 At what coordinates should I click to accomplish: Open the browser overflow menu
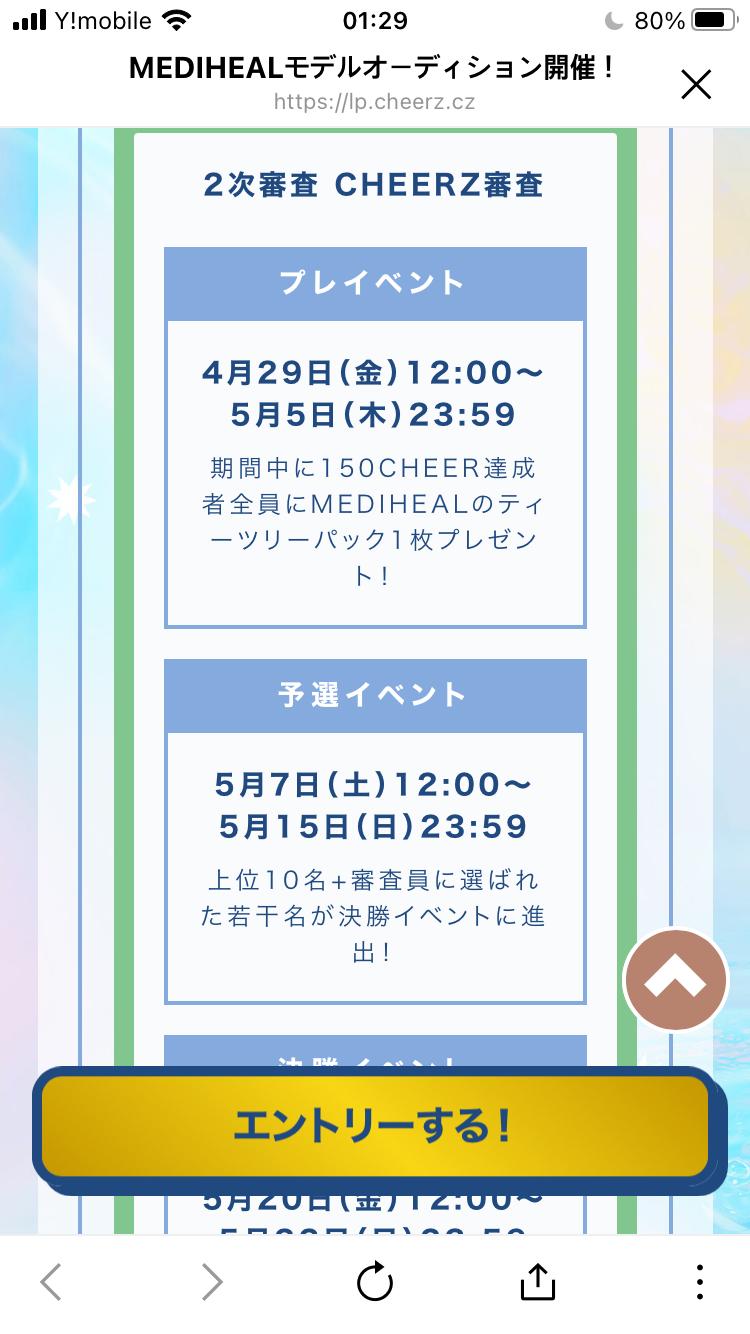pyautogui.click(x=700, y=1281)
